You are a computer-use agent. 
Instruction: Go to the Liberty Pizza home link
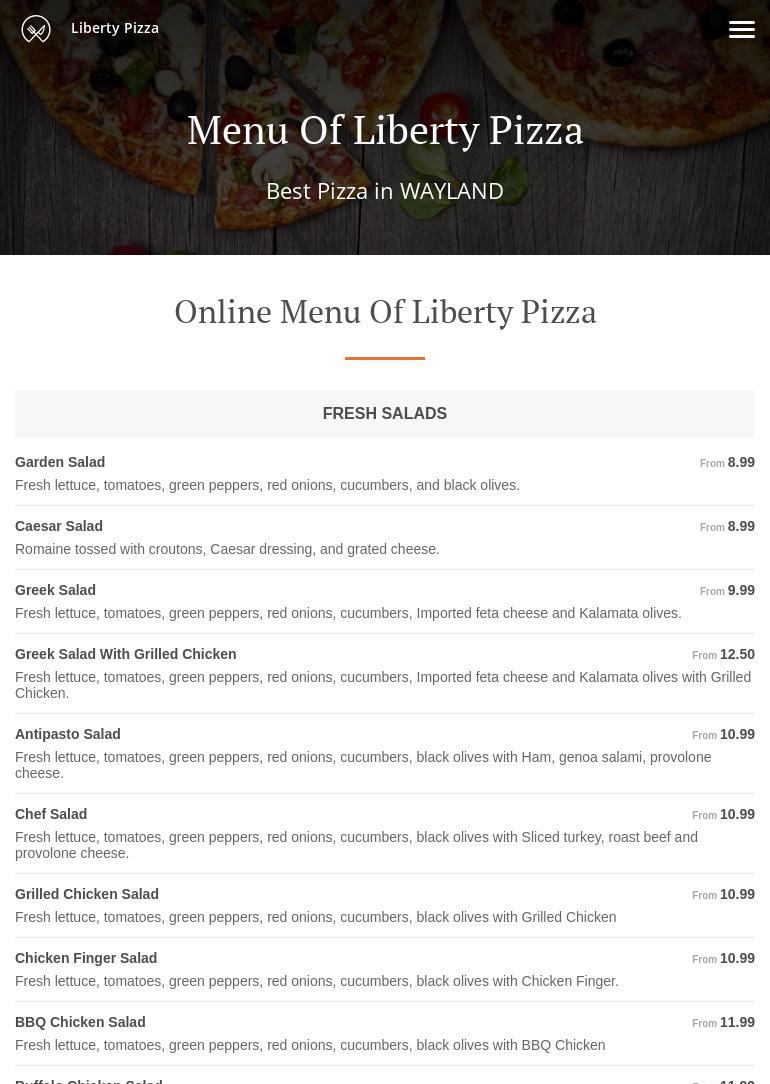pos(114,28)
